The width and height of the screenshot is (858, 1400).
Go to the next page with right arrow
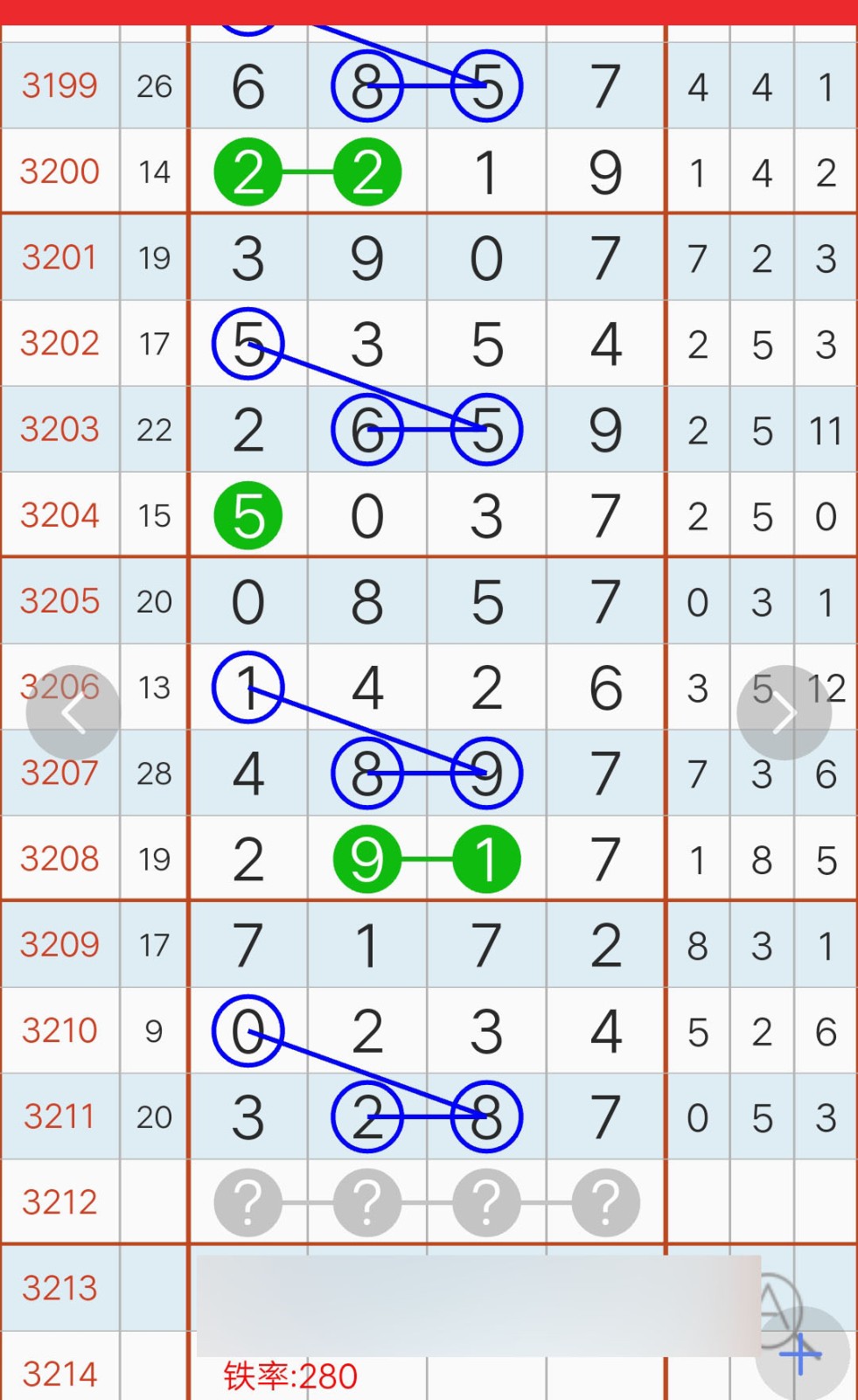click(x=785, y=713)
